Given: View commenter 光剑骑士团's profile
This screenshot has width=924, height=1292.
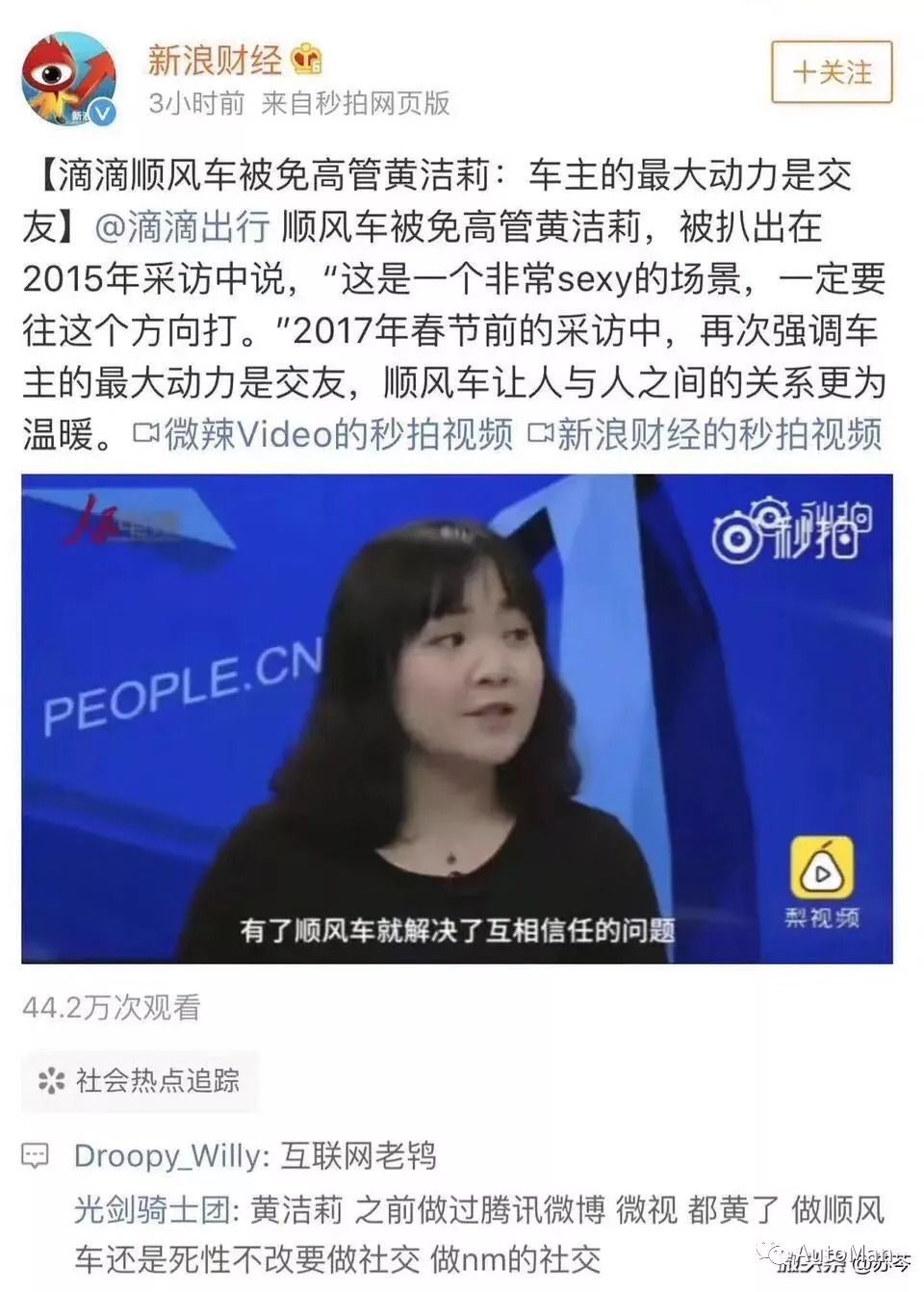Looking at the screenshot, I should 153,1210.
